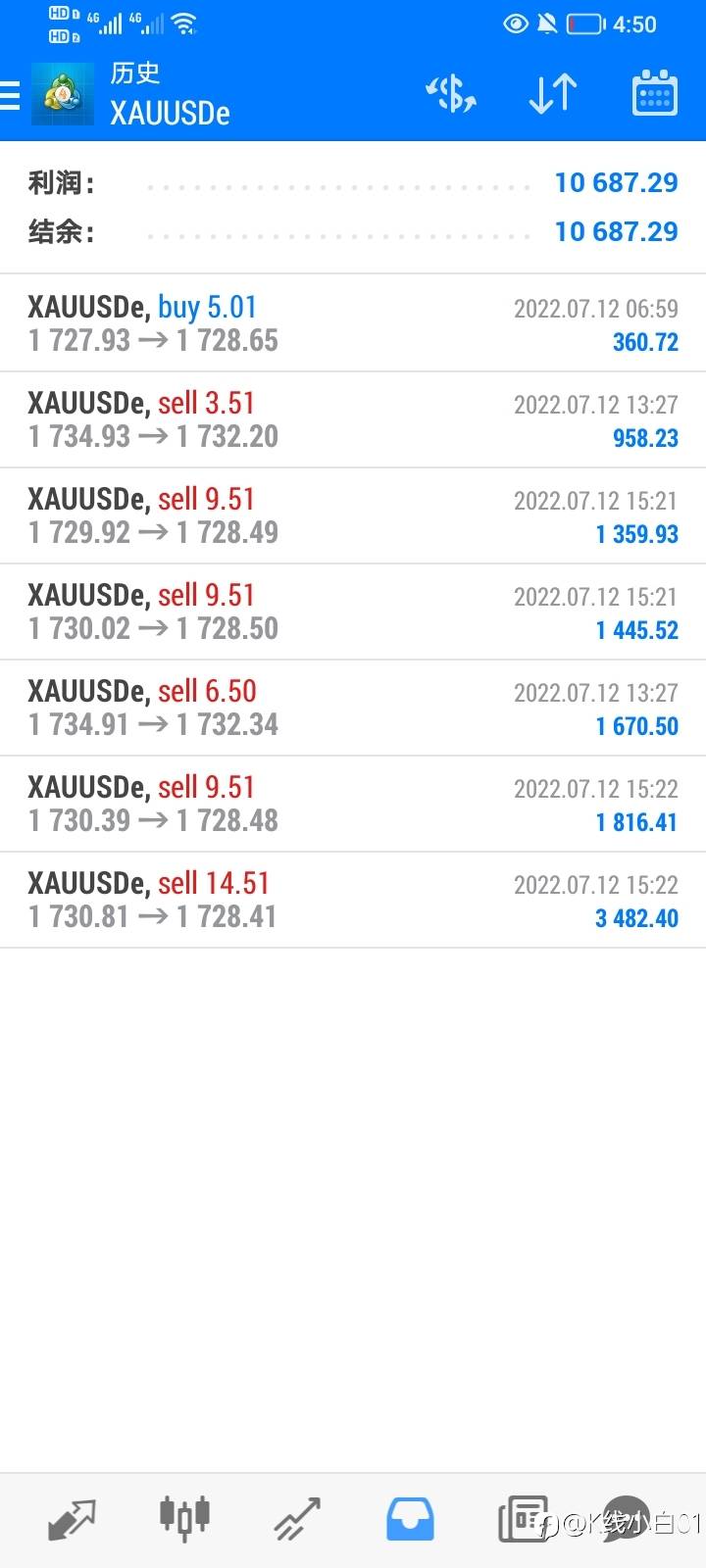Switch to the candlestick chart tab
The width and height of the screenshot is (706, 1568).
tap(184, 1519)
